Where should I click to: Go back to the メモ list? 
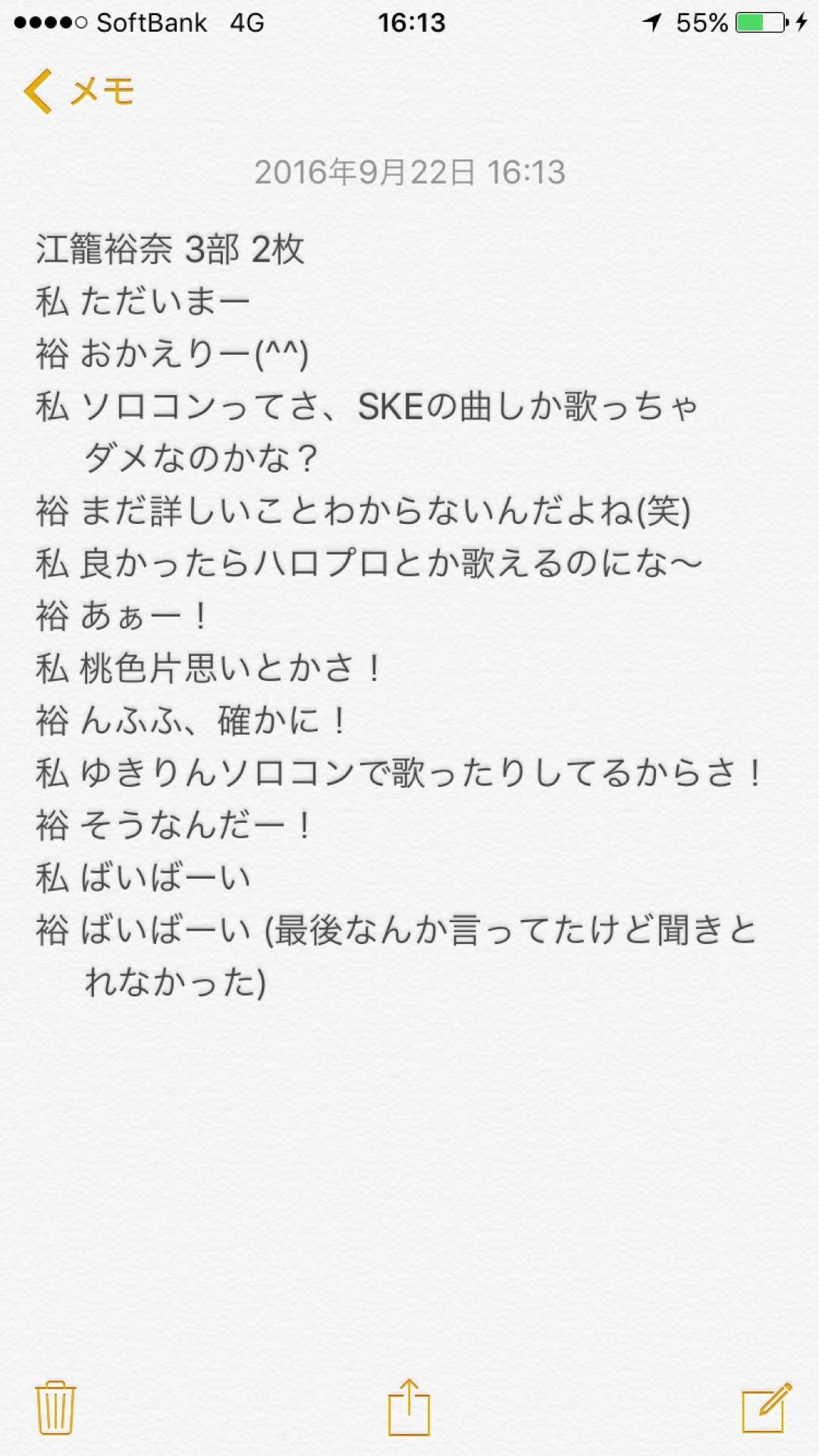coord(79,92)
